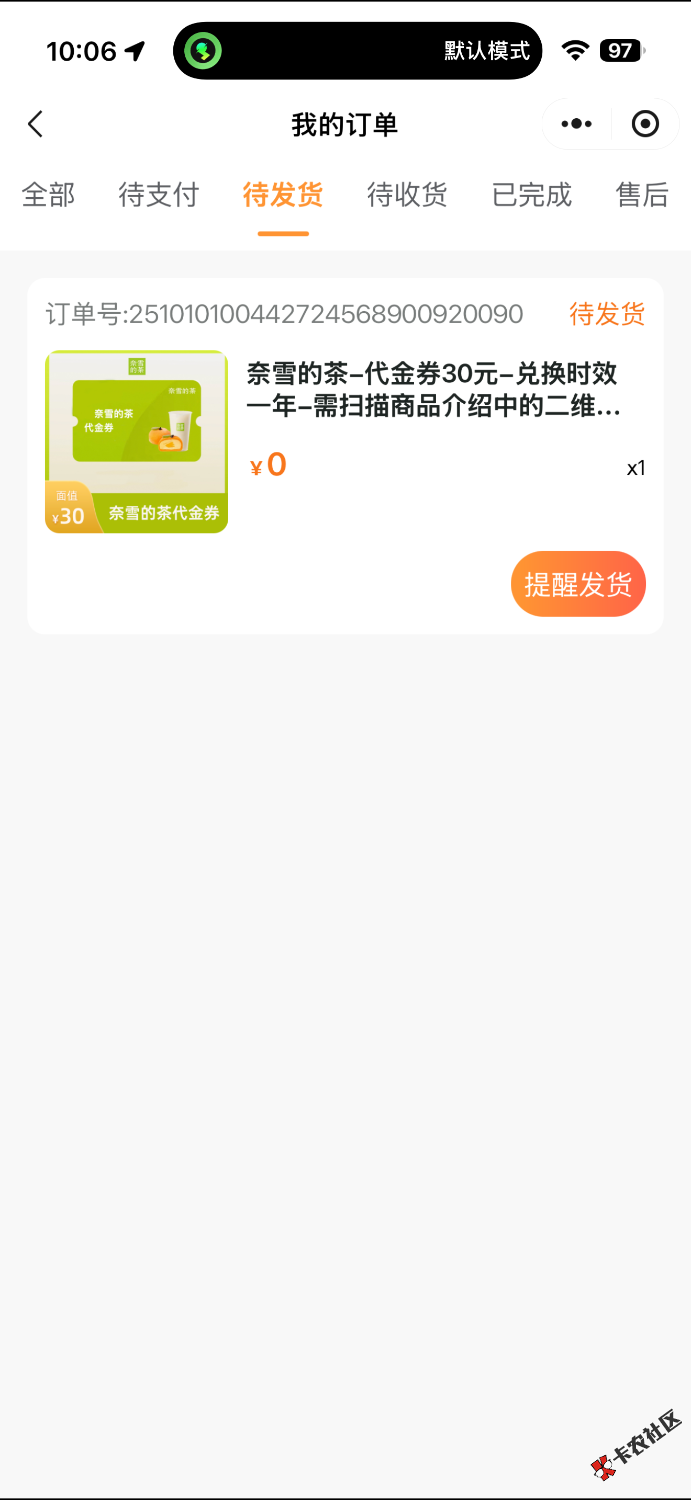Close the mini program with the circle icon
Screen dimensions: 691x1500
(x=646, y=124)
